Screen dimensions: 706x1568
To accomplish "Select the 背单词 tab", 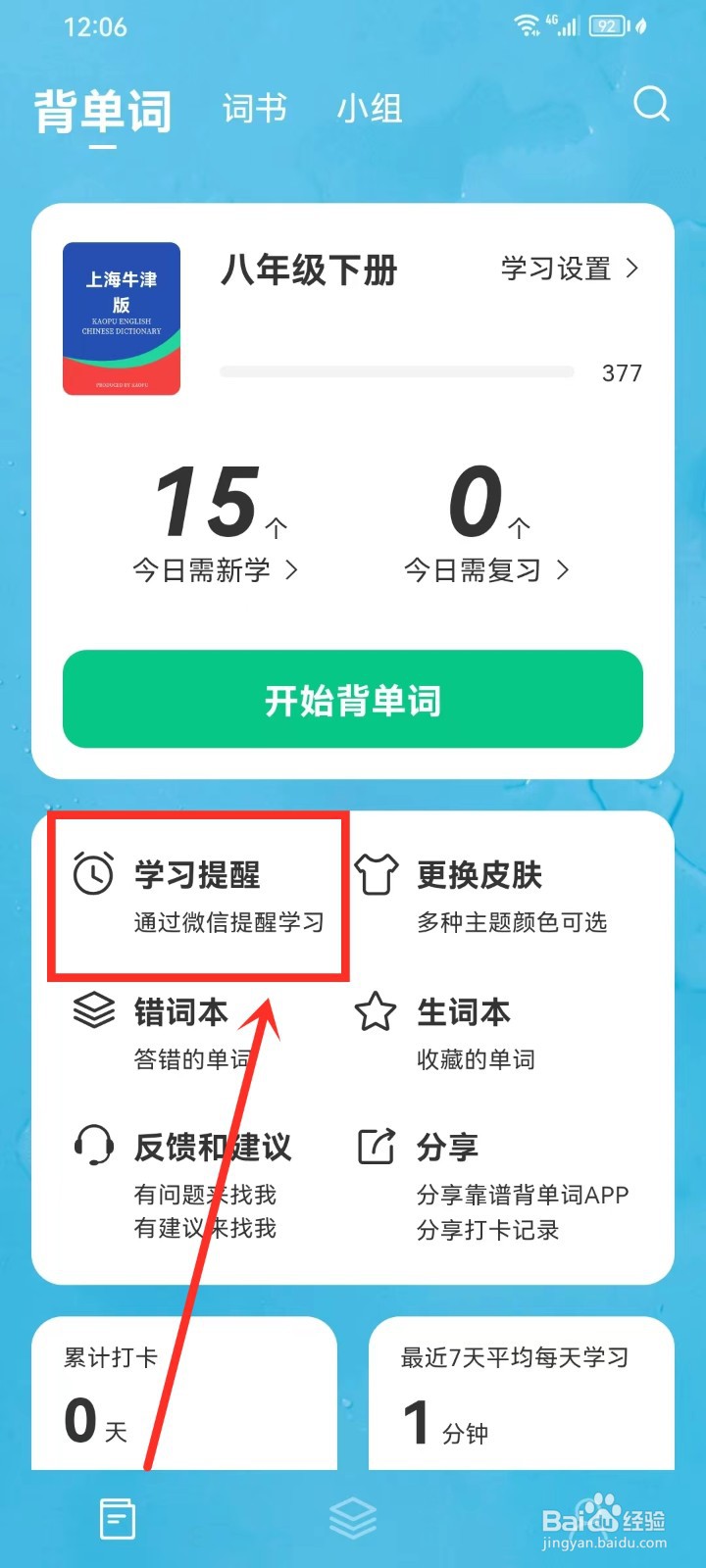I will coord(103,110).
